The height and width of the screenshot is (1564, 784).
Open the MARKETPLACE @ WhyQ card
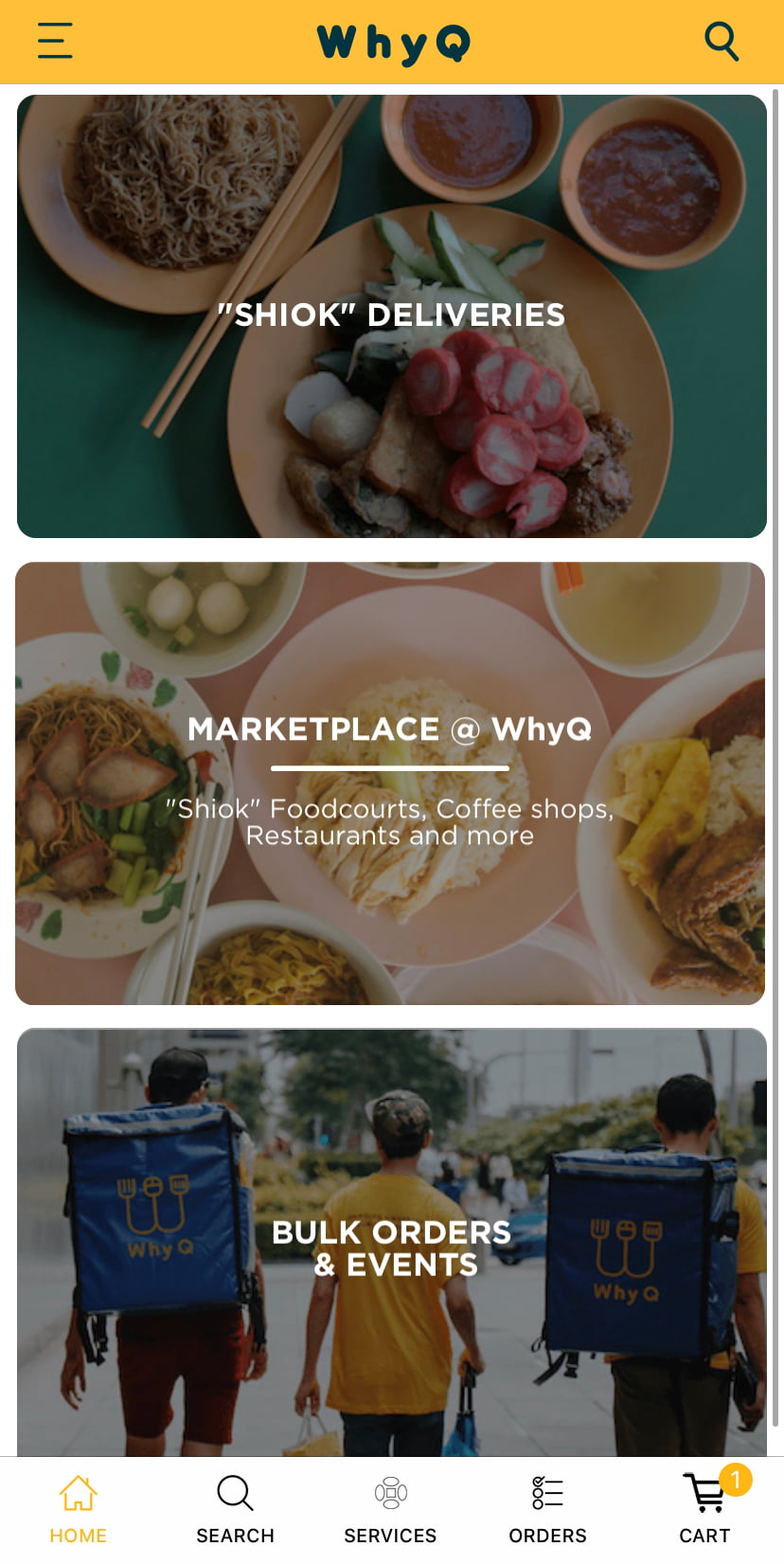[x=389, y=782]
